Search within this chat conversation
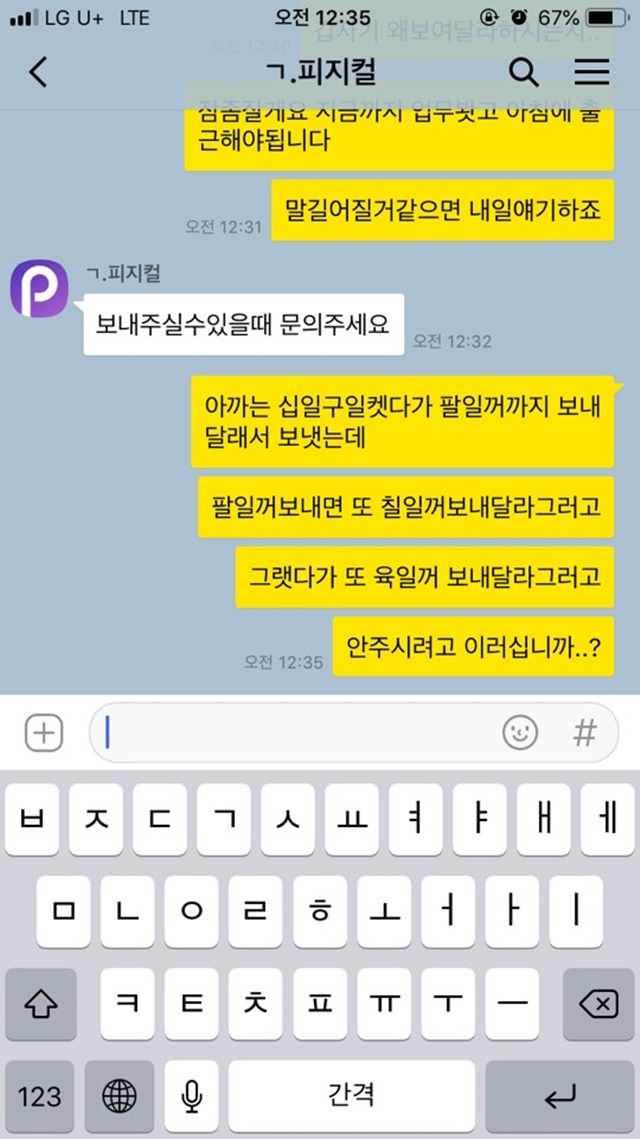Image resolution: width=640 pixels, height=1139 pixels. click(524, 73)
